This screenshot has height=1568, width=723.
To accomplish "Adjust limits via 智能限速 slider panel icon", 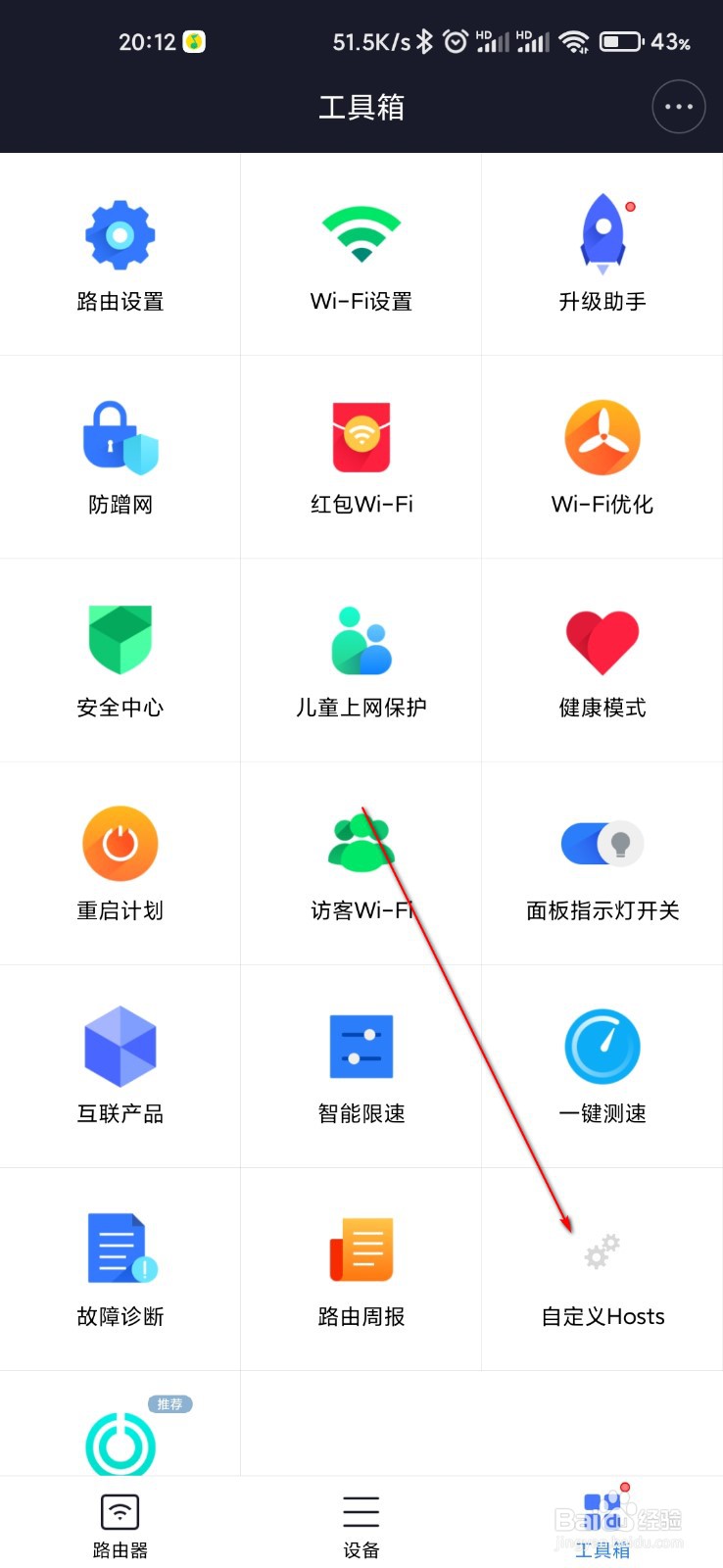I will coord(361,1047).
